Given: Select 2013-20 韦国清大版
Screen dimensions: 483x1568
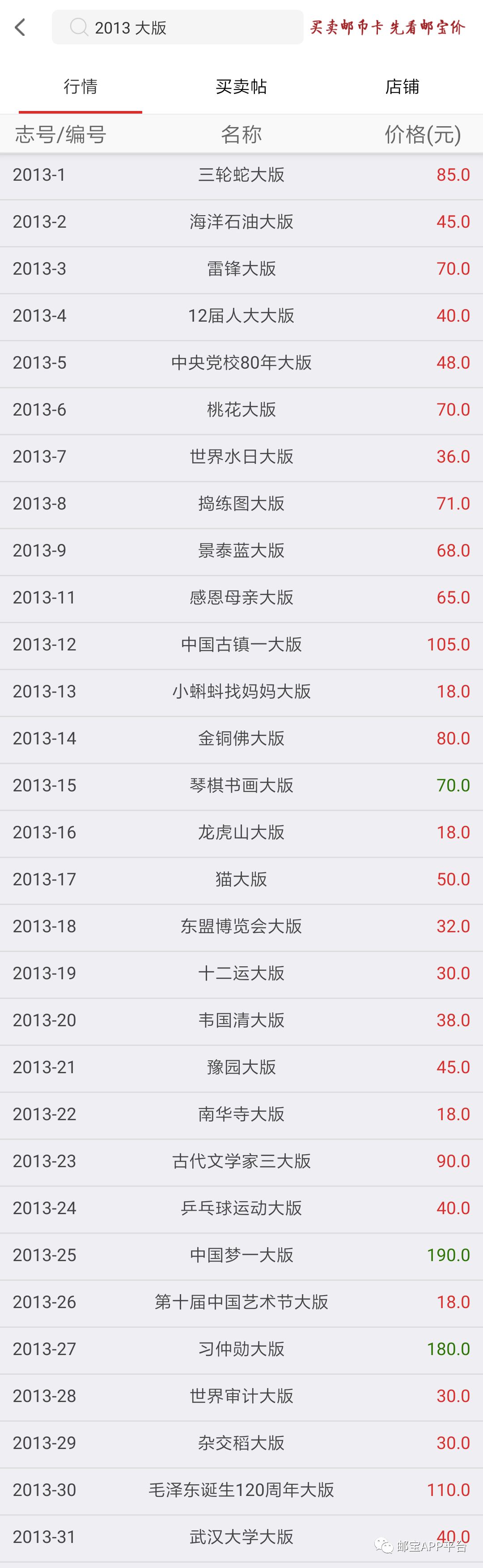Looking at the screenshot, I should point(241,1020).
